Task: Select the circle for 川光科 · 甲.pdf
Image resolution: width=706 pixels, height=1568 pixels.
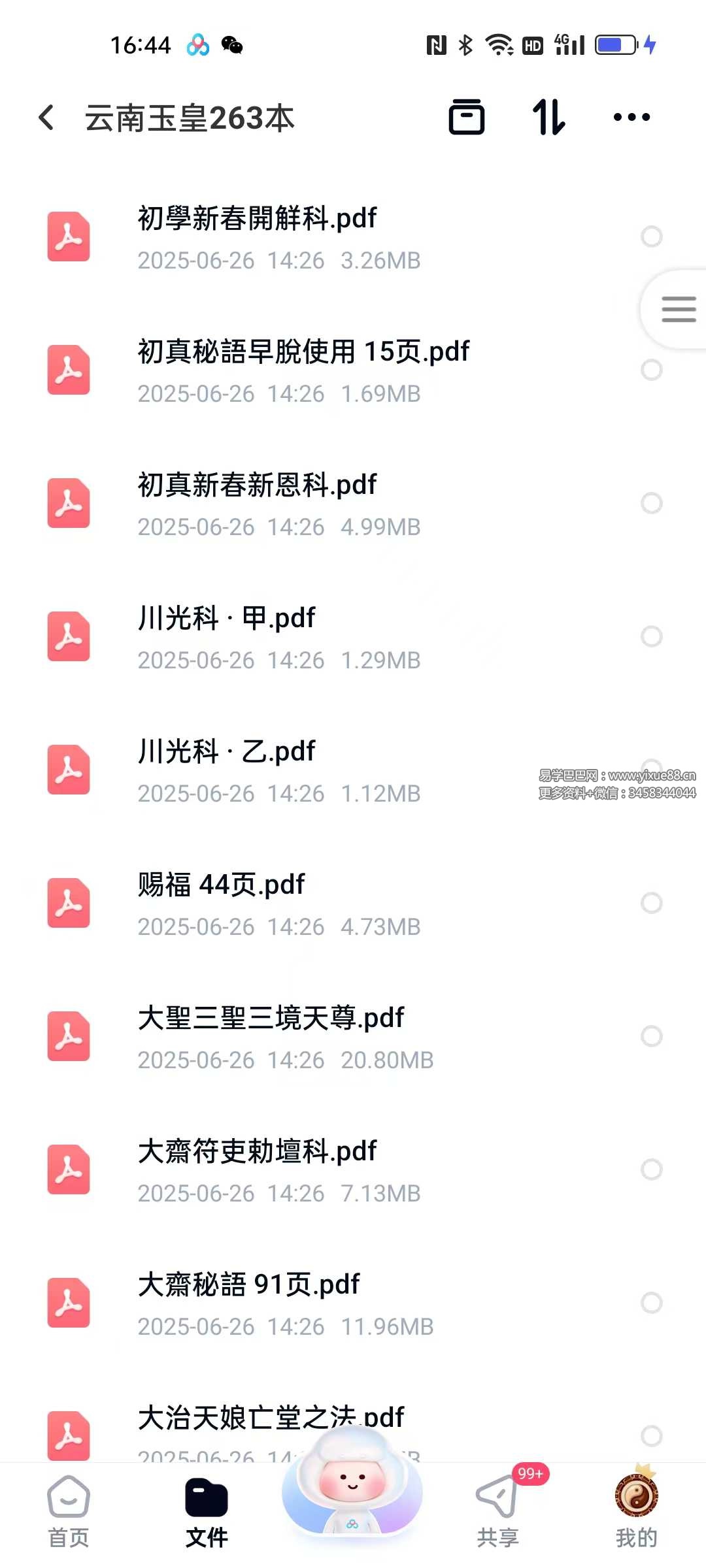Action: (x=652, y=636)
